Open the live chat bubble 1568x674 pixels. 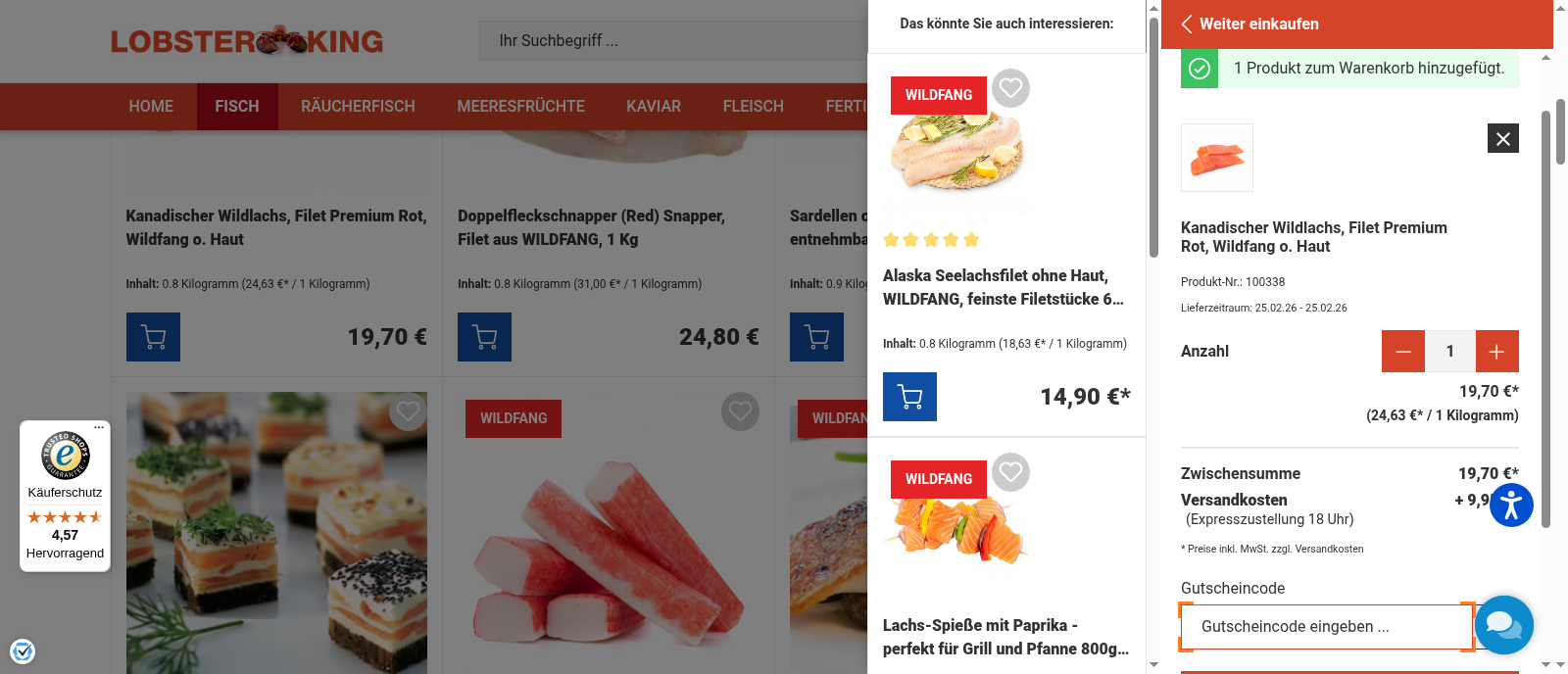click(1503, 624)
